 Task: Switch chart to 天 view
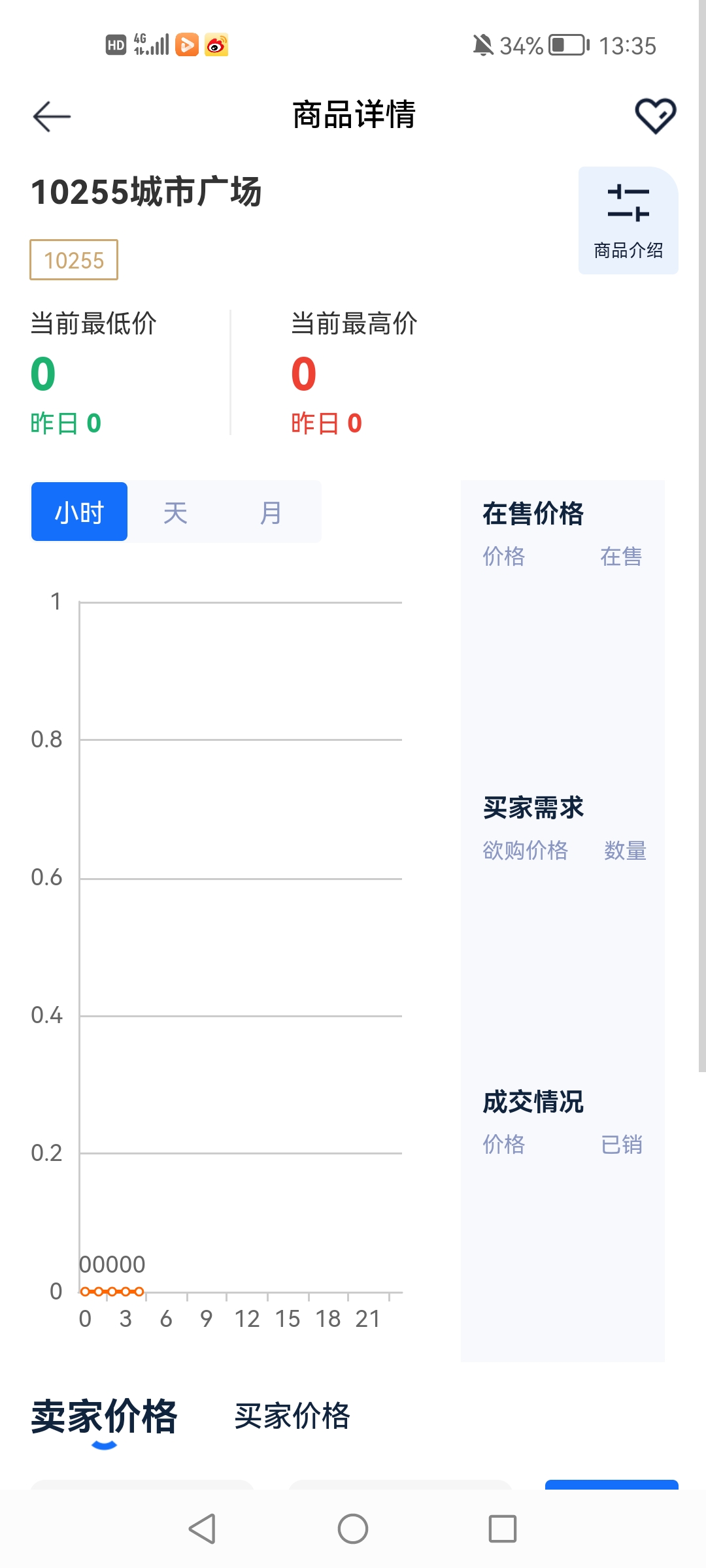(175, 512)
